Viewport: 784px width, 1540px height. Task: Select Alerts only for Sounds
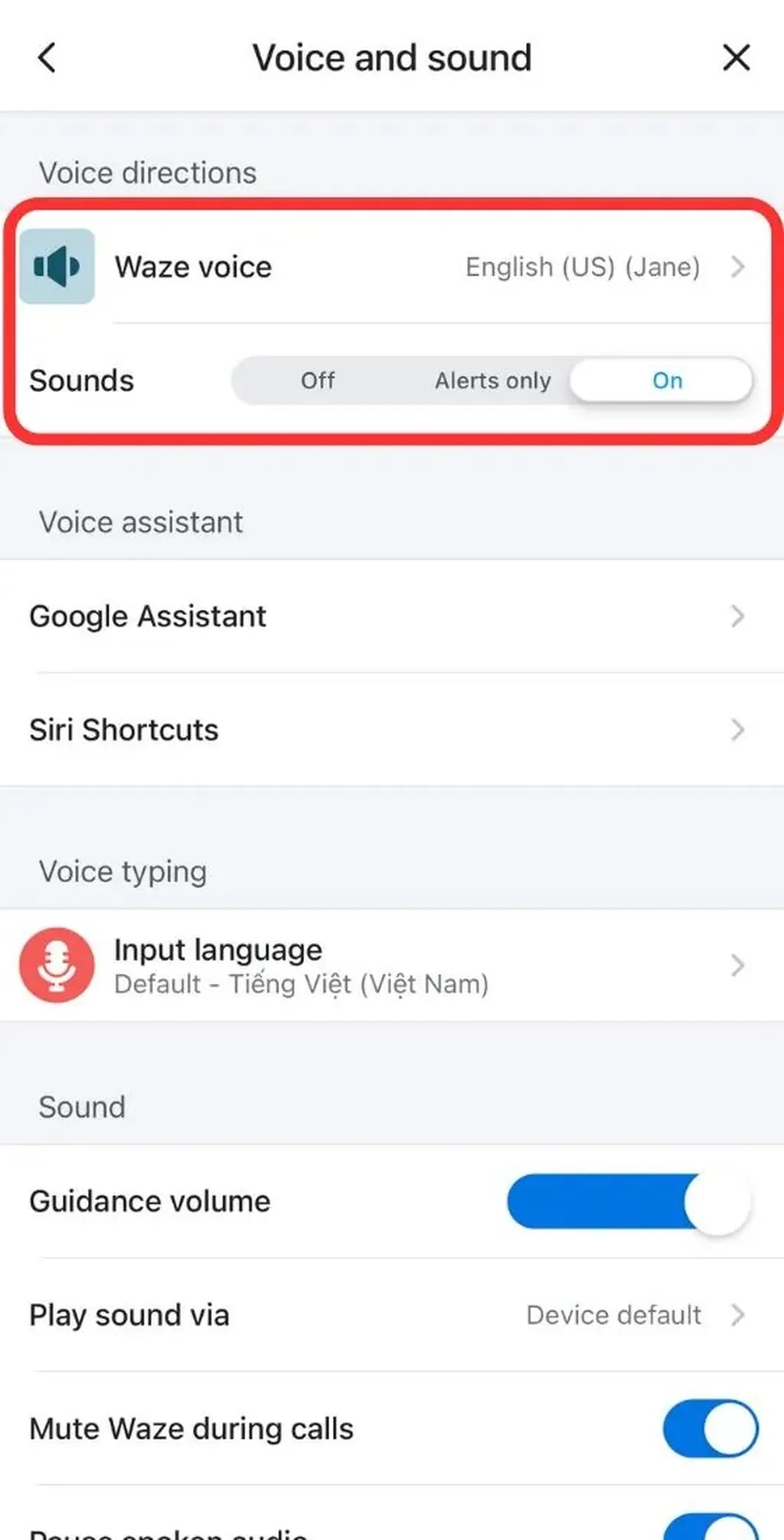click(493, 381)
